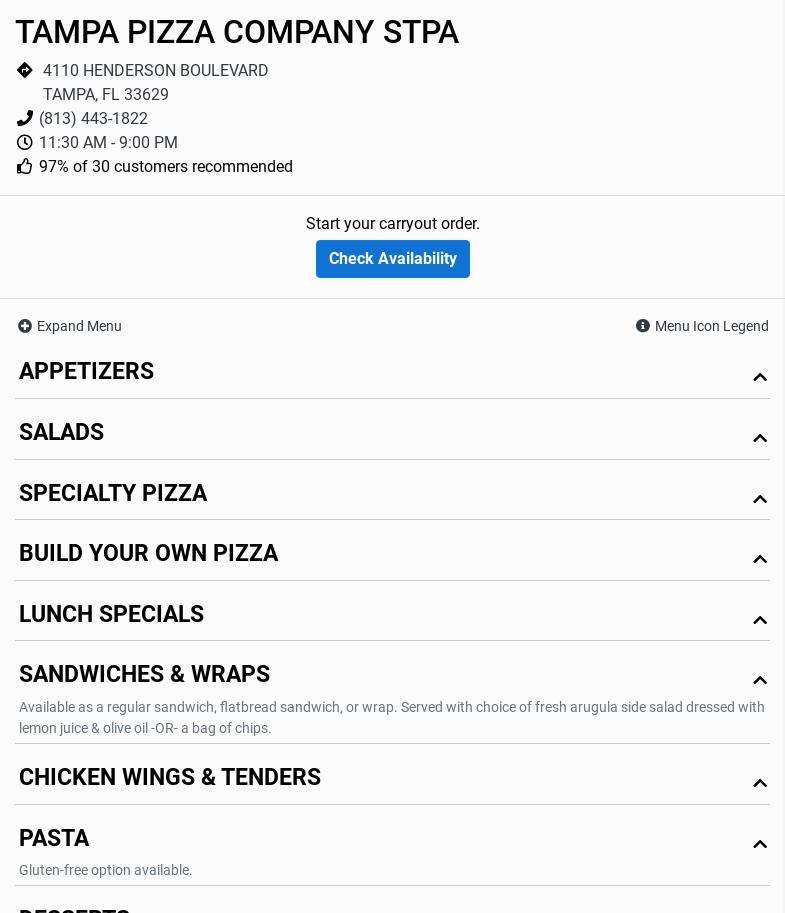Expand the Lunch Specials section

392,615
